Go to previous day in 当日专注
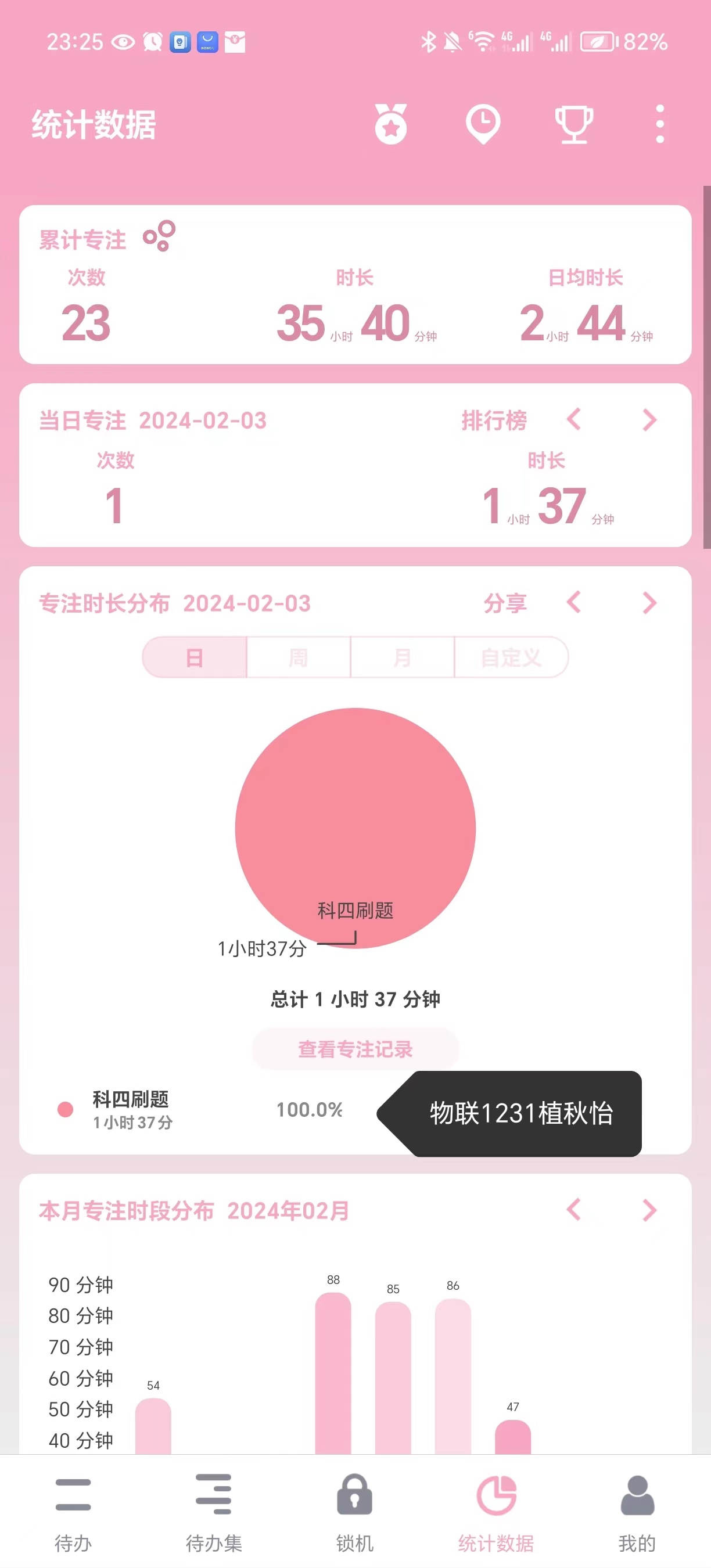 [x=573, y=419]
